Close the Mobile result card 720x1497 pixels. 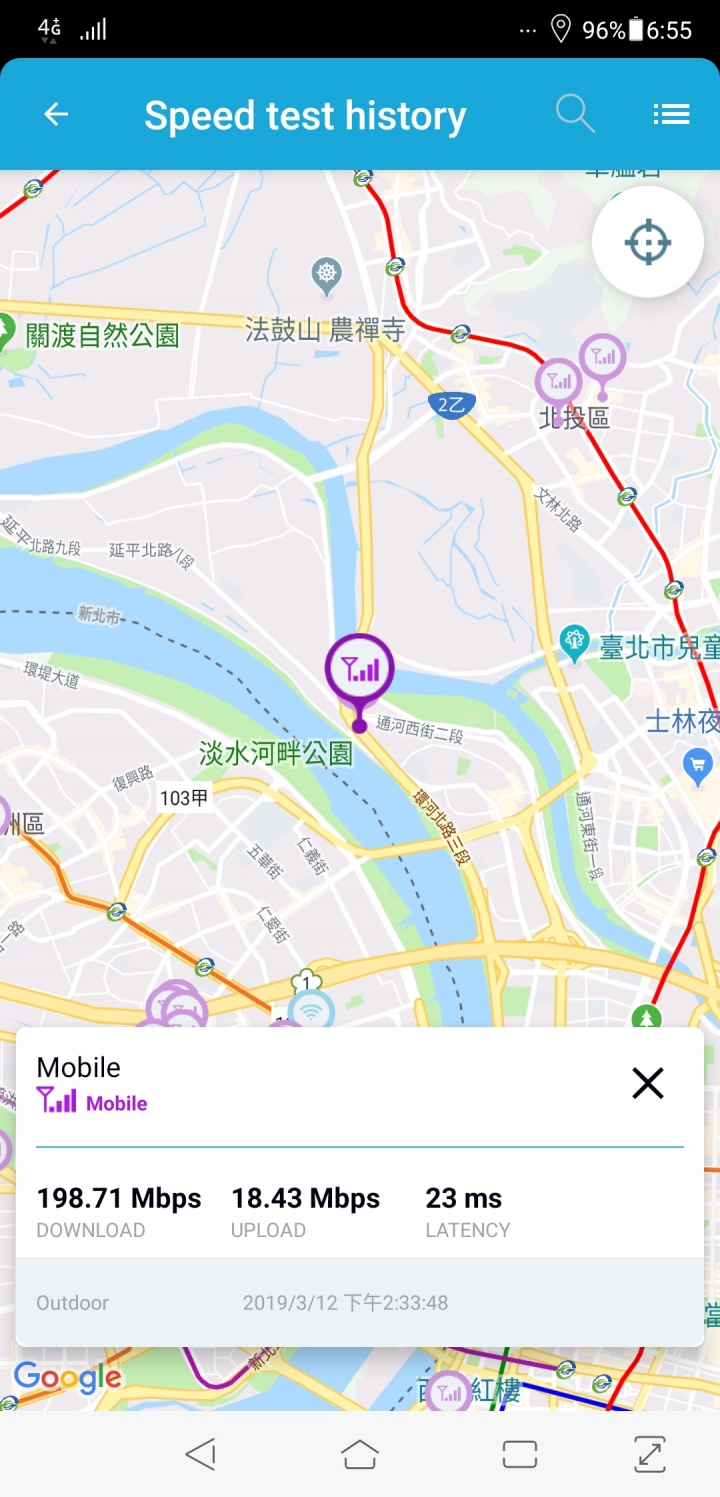[647, 1082]
